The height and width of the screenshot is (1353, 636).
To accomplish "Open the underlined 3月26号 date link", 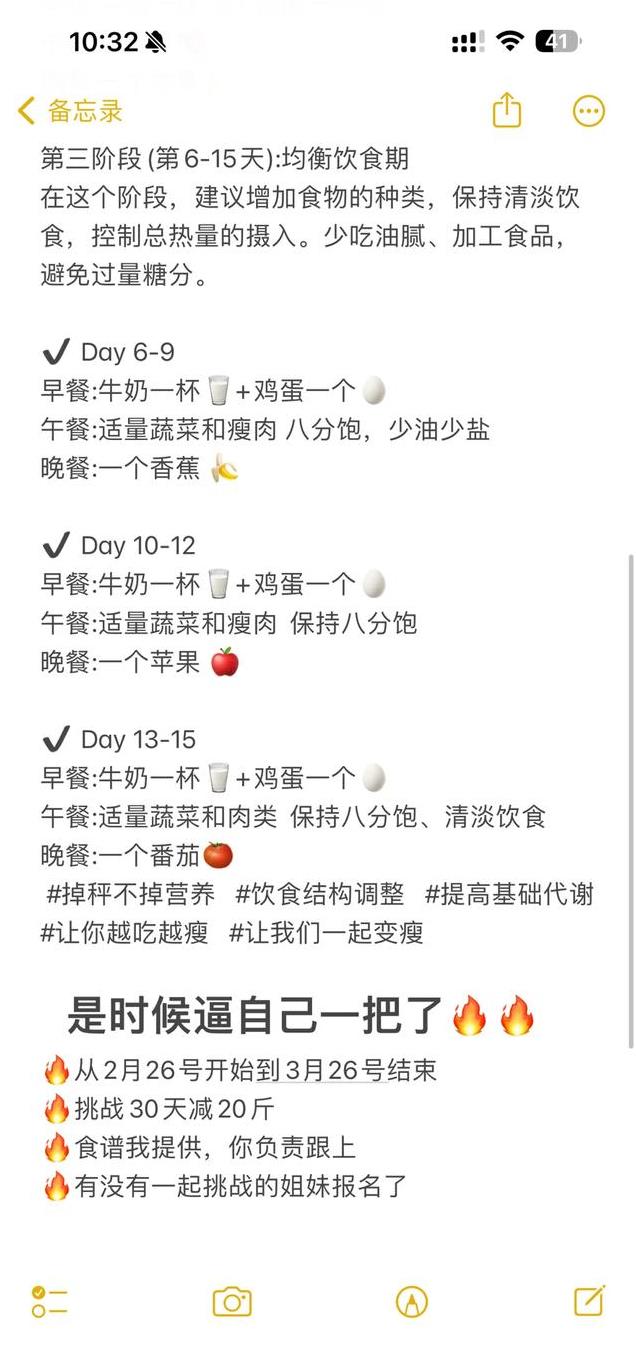I will [334, 1071].
